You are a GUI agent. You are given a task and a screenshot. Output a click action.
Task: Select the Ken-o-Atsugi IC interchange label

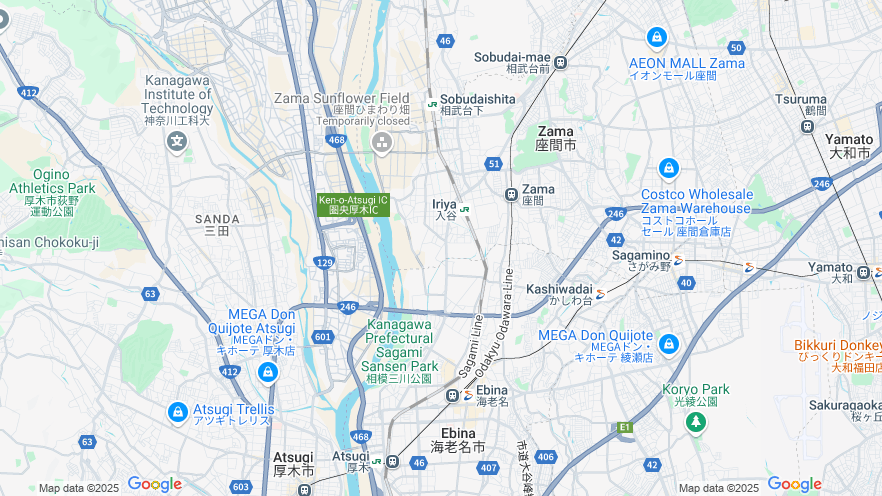coord(353,205)
